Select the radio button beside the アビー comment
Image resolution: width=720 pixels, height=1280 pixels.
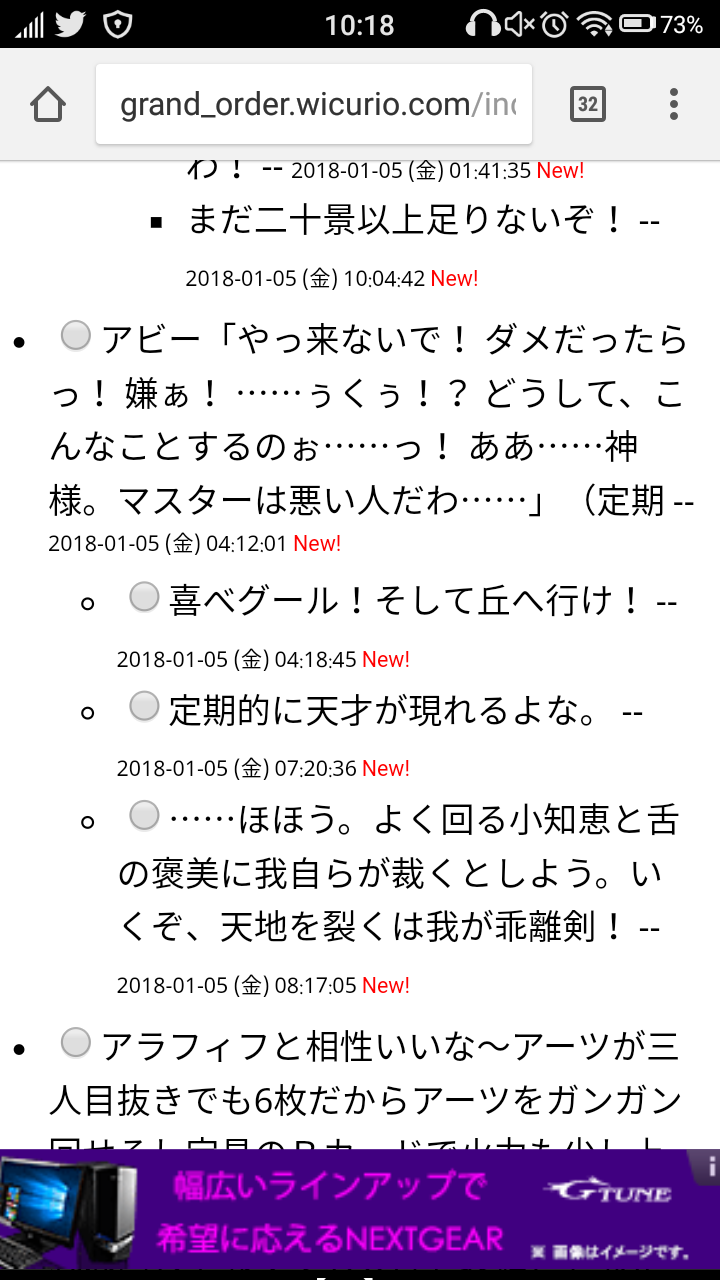pos(76,336)
